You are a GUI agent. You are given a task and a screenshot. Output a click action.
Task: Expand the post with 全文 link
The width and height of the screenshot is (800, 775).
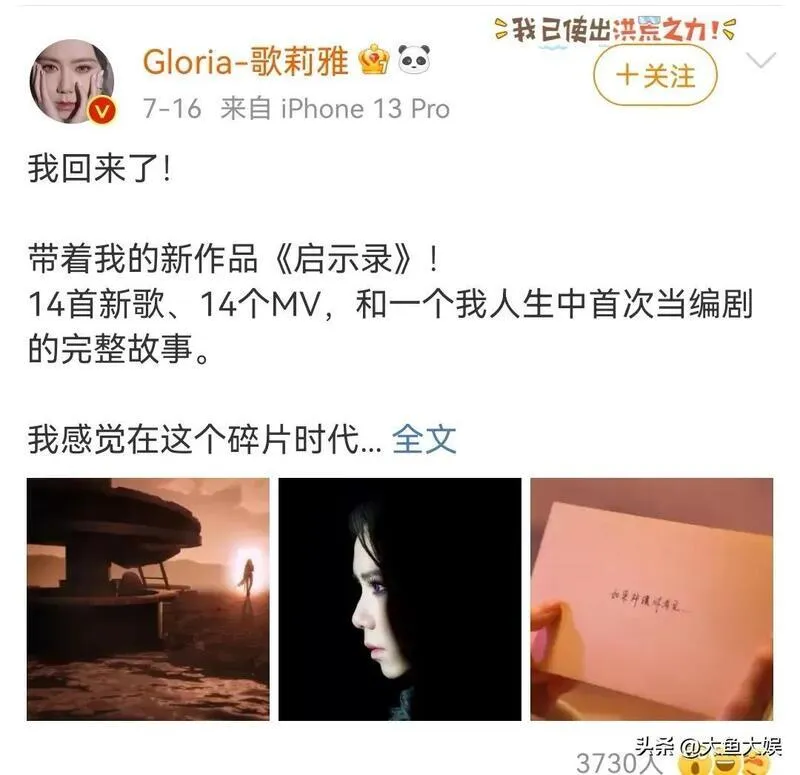[423, 438]
